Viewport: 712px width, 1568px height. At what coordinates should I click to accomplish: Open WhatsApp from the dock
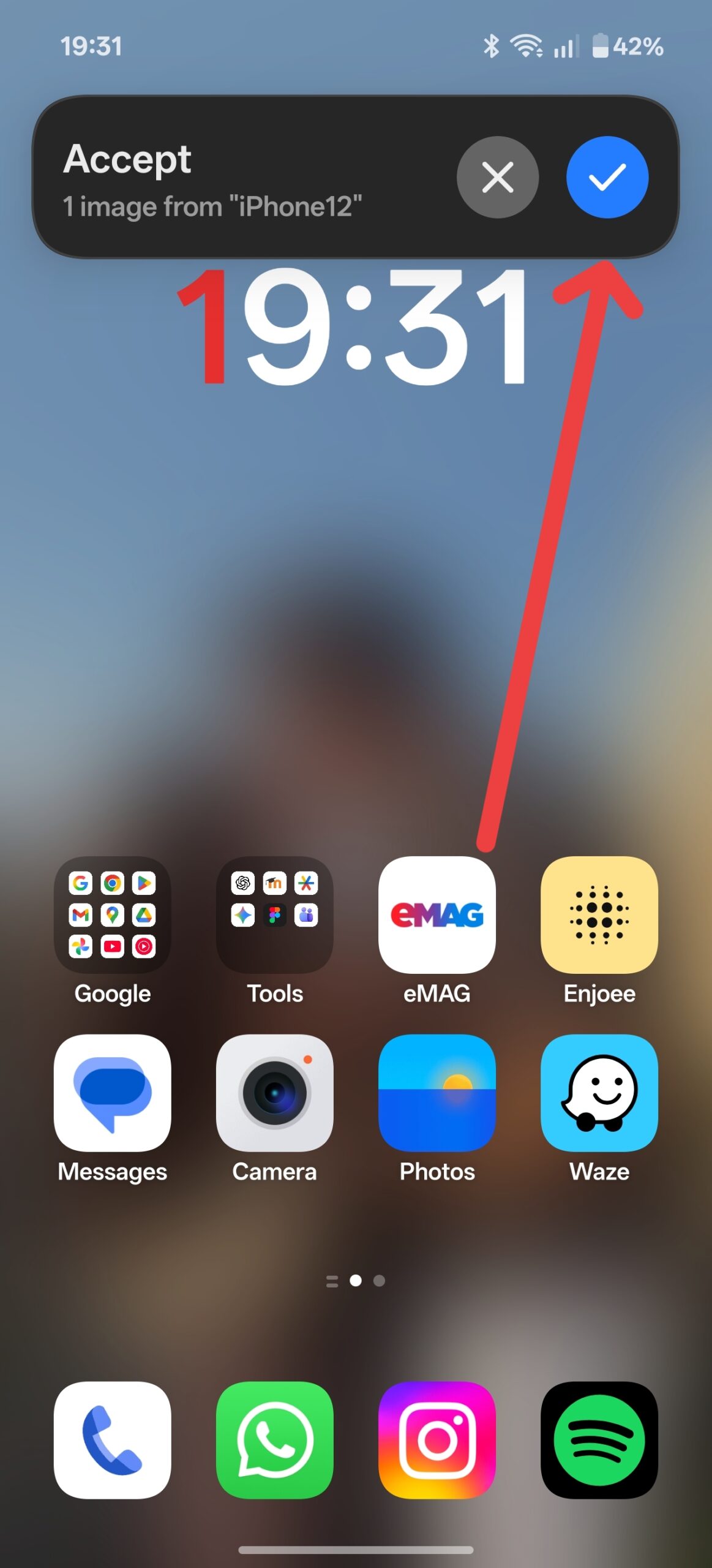pyautogui.click(x=274, y=1439)
